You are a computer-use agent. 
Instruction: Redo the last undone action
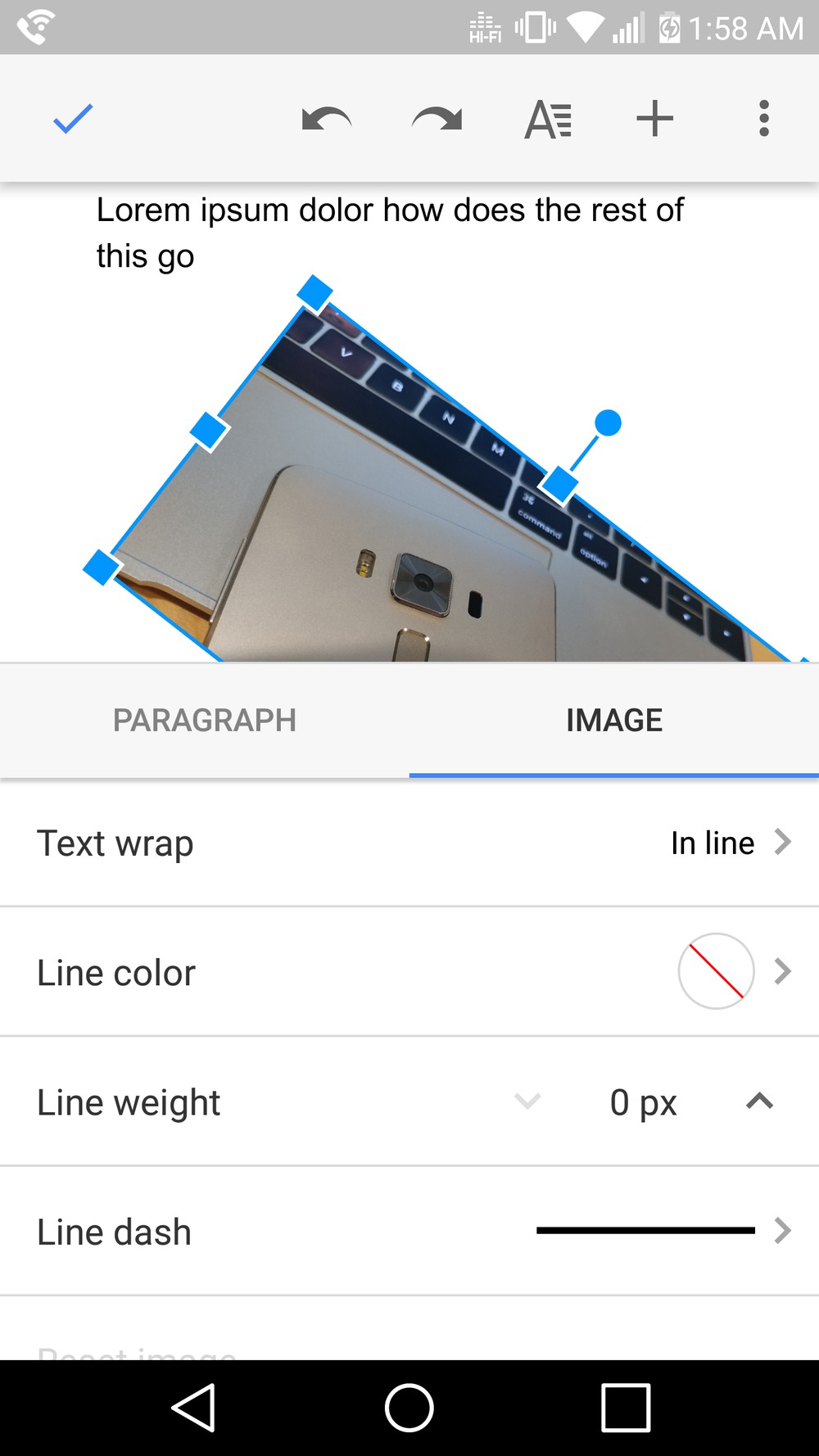pyautogui.click(x=437, y=120)
